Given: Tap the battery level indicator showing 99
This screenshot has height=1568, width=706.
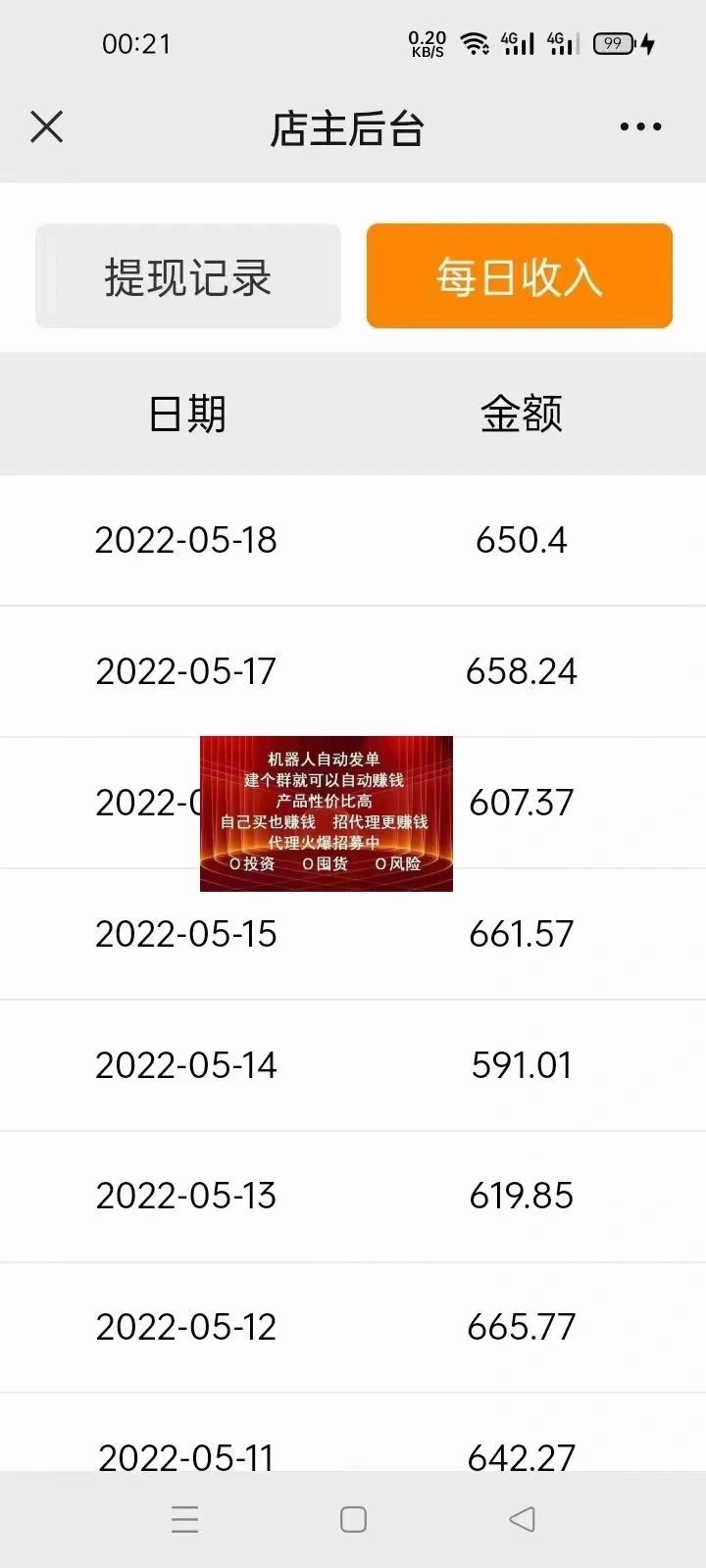Looking at the screenshot, I should tap(613, 42).
